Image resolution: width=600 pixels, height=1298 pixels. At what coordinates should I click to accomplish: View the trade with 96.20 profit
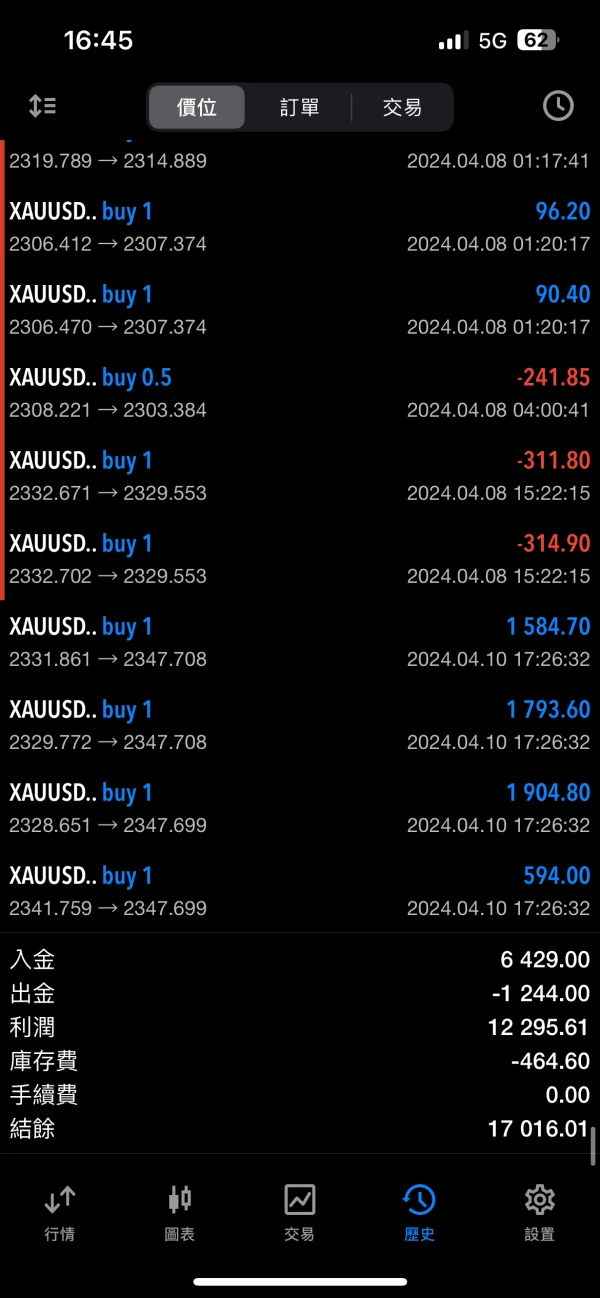point(300,226)
